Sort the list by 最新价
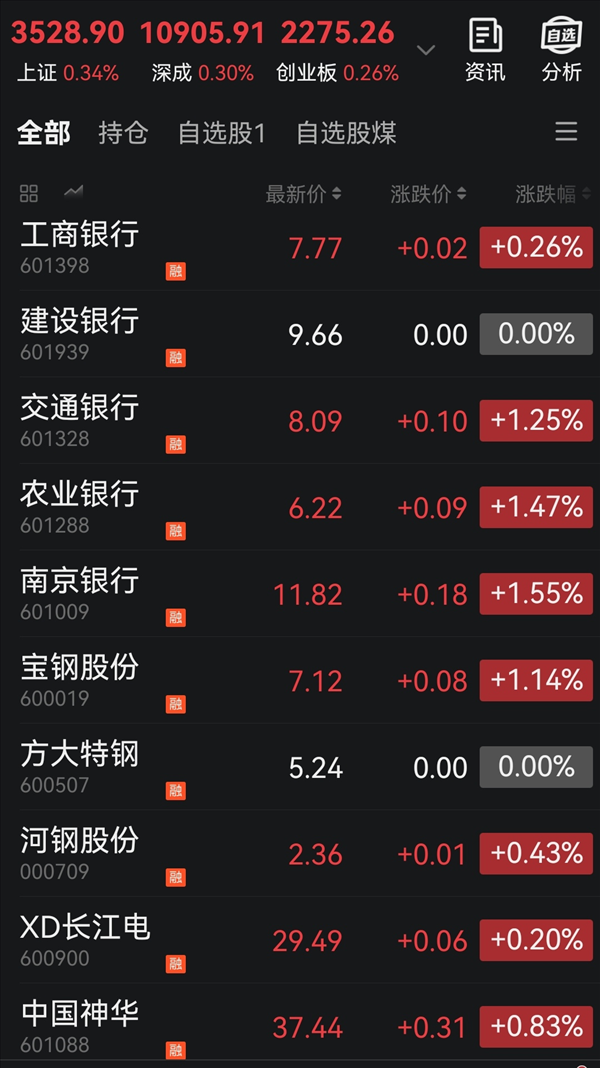 tap(303, 194)
